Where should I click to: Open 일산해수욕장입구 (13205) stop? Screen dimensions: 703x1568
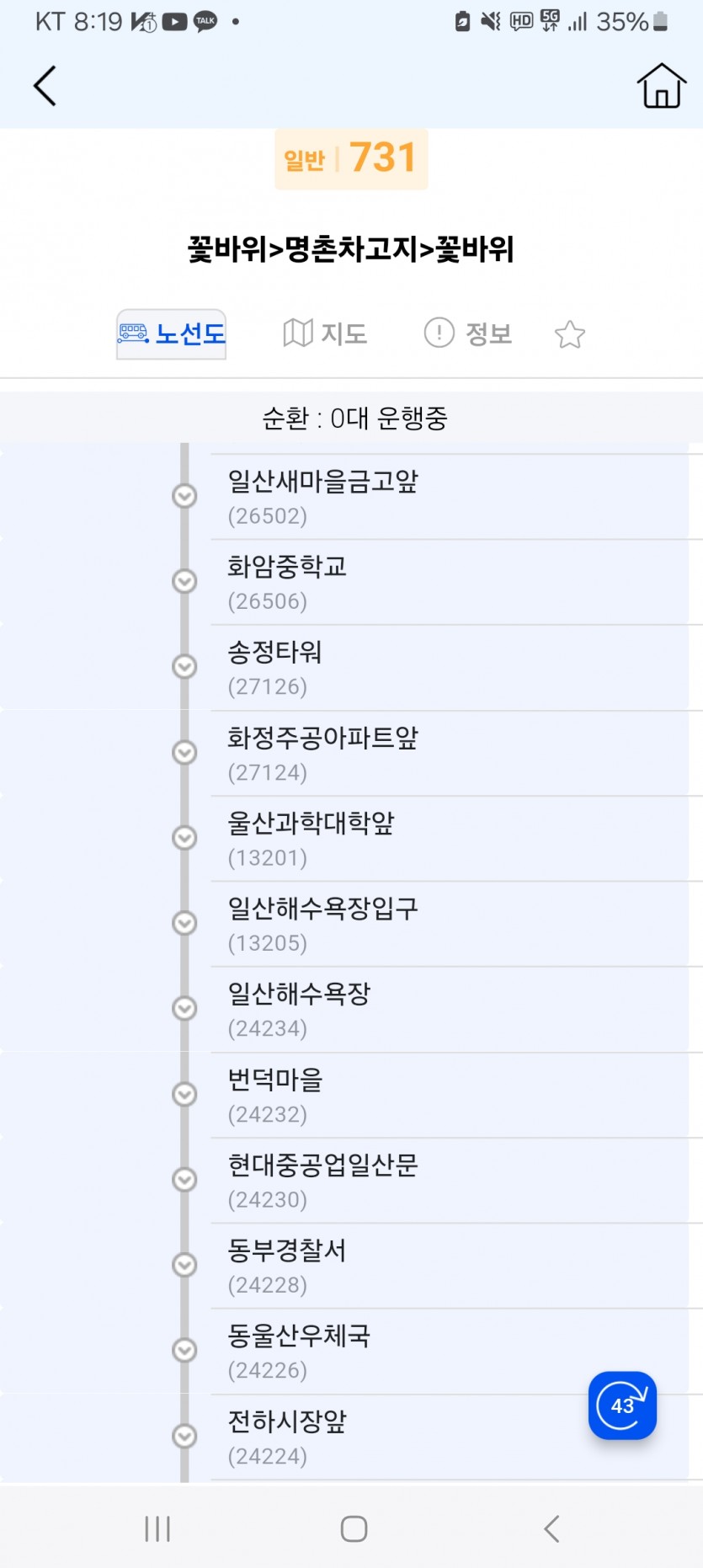[456, 924]
